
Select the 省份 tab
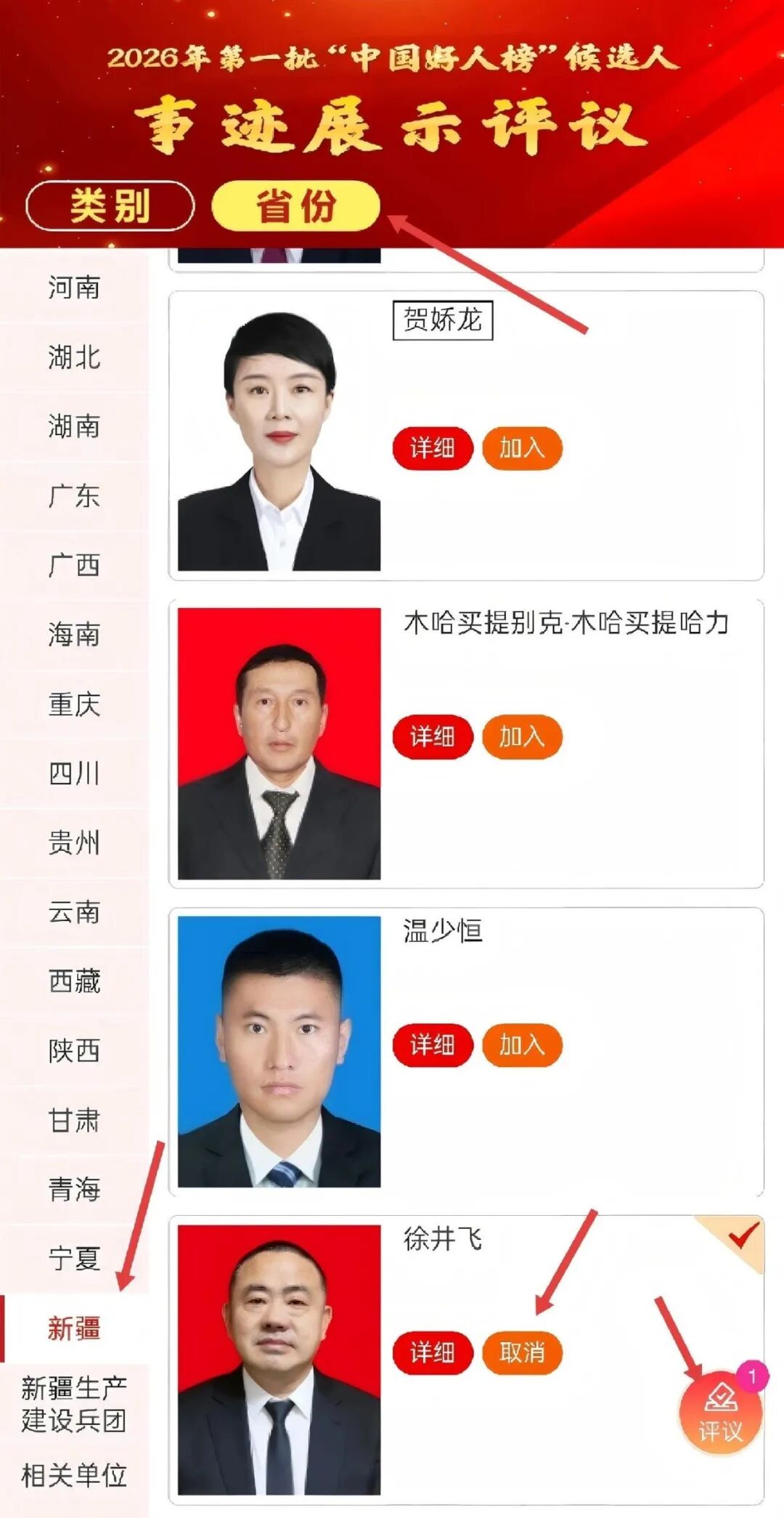pyautogui.click(x=295, y=206)
